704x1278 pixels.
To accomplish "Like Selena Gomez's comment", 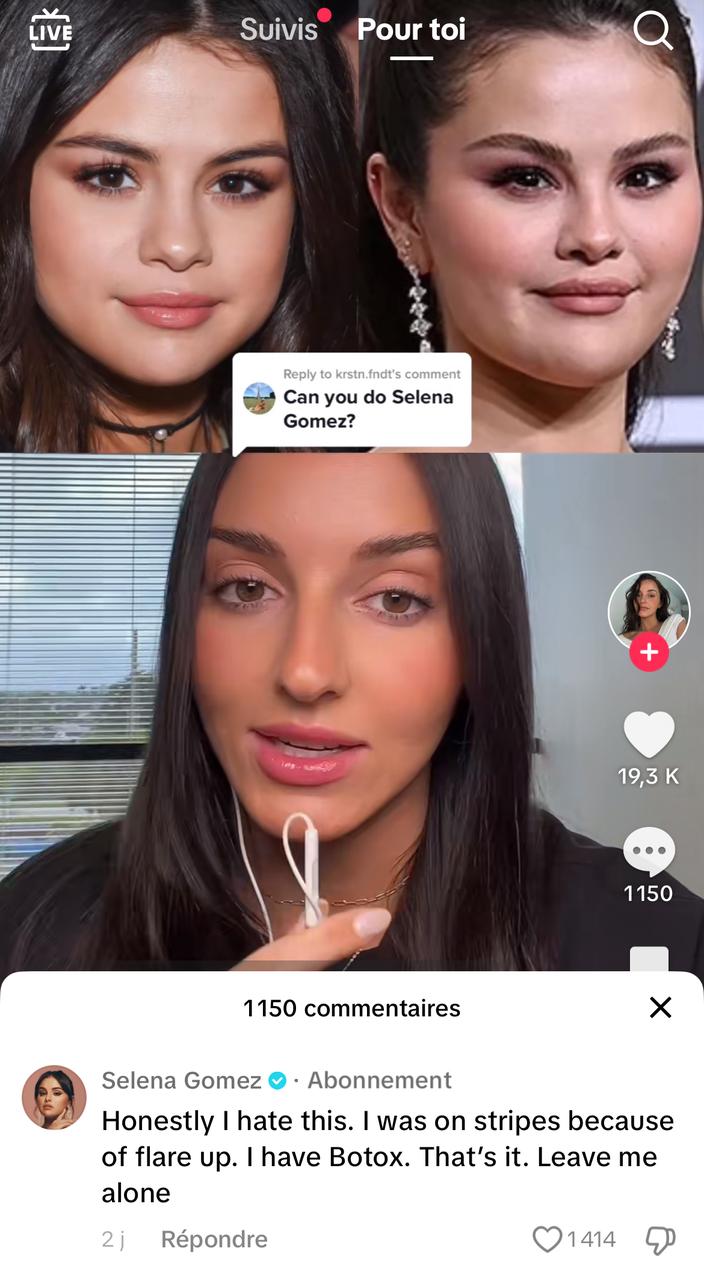I will click(x=547, y=1239).
